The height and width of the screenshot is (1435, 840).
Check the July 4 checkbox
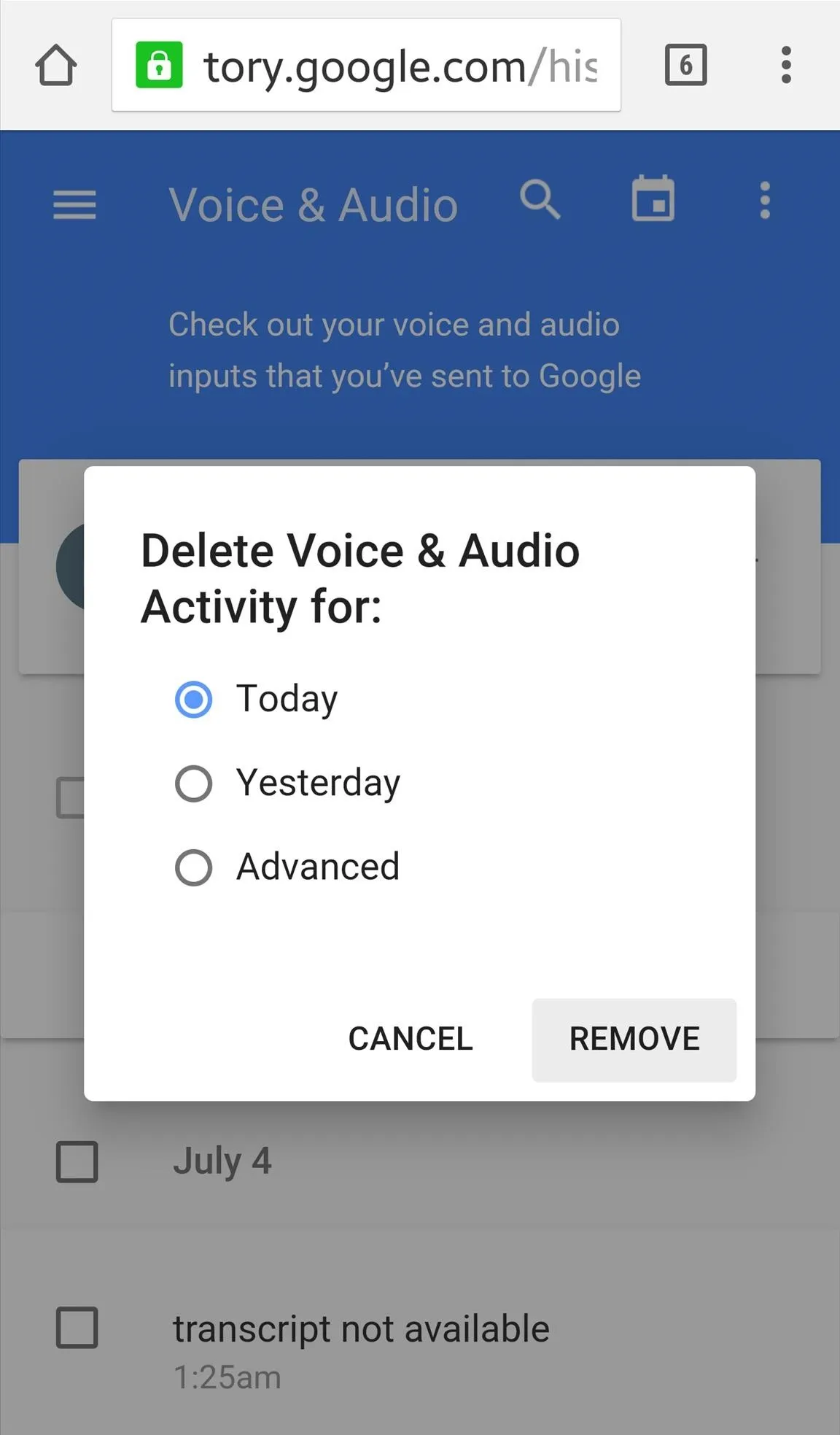(x=77, y=1161)
